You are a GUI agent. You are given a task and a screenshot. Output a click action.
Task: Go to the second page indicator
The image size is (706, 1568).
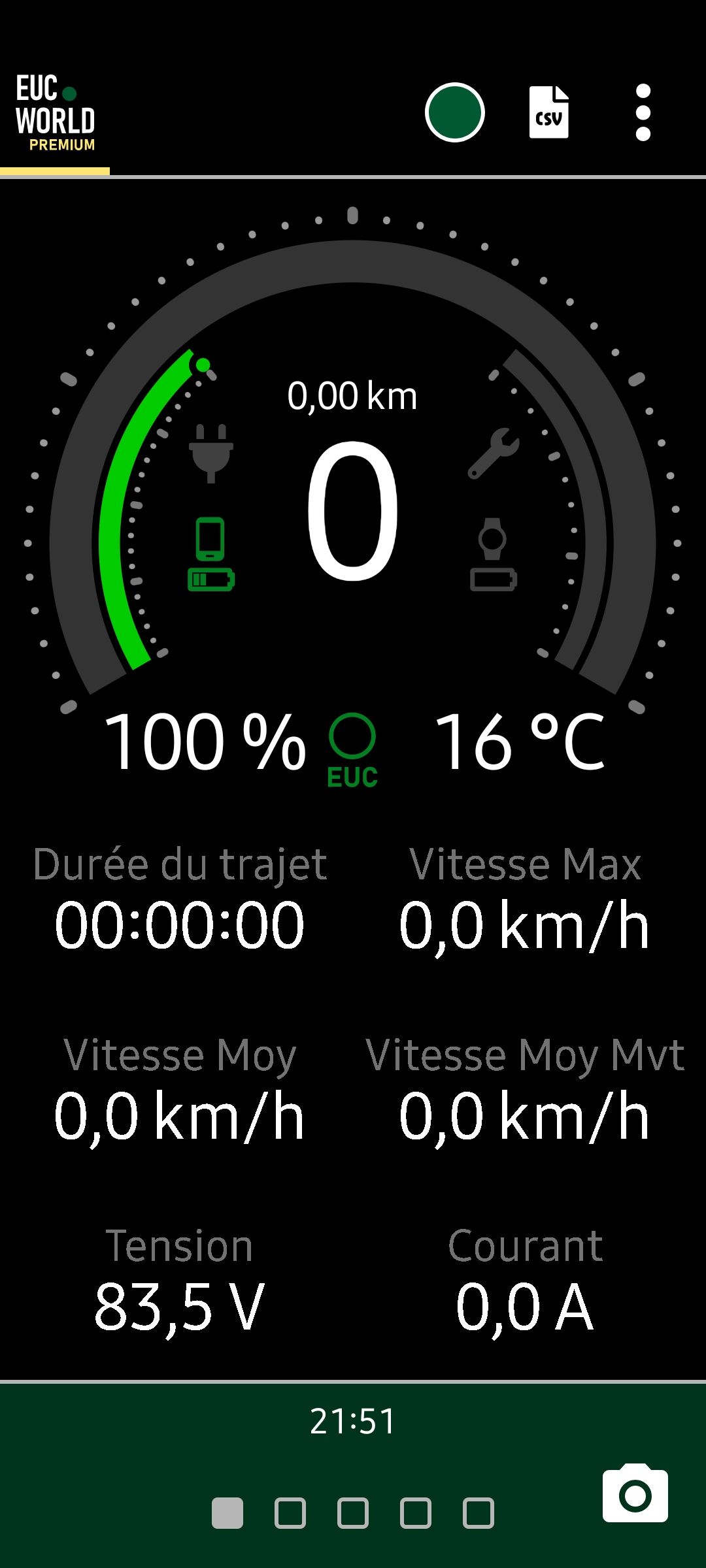pos(290,1513)
